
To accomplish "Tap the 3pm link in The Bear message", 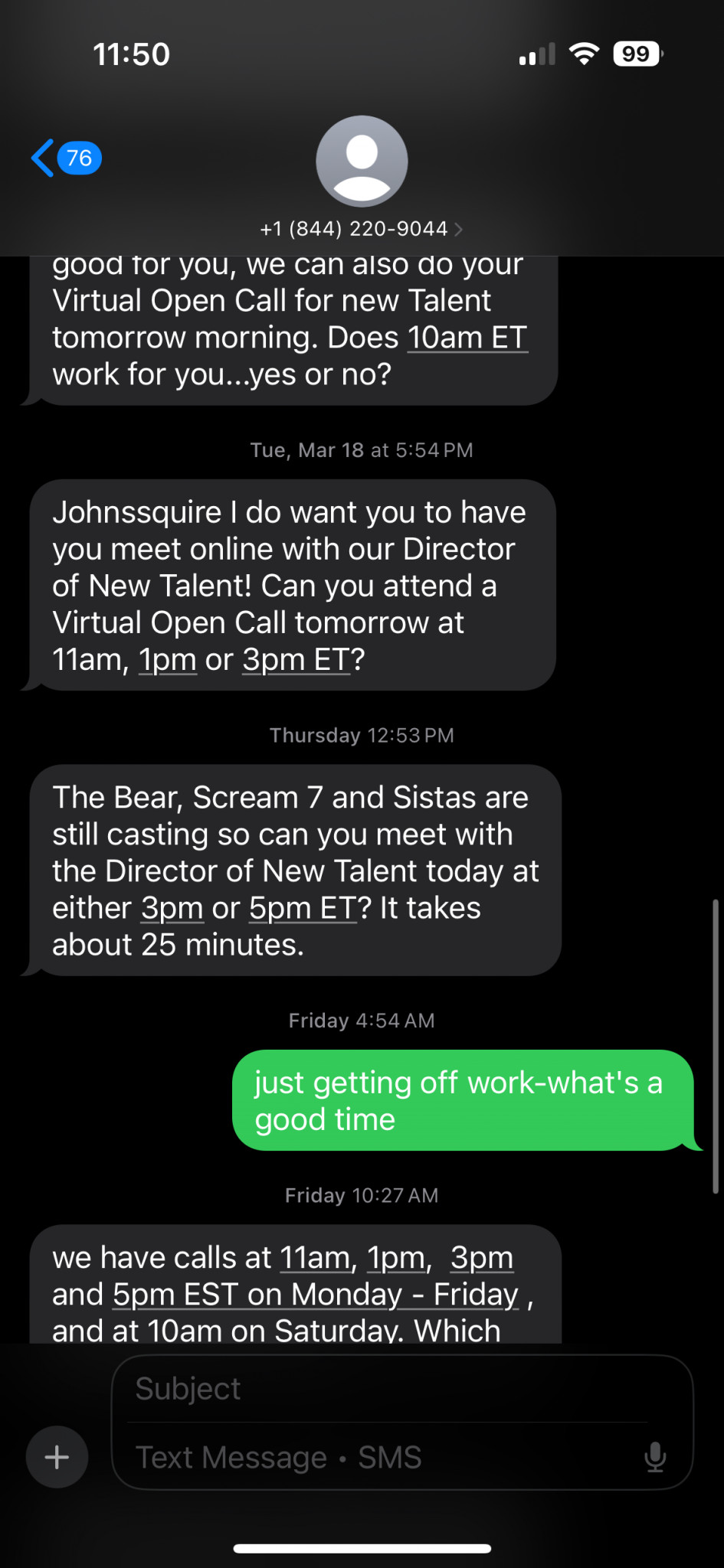I will click(172, 908).
